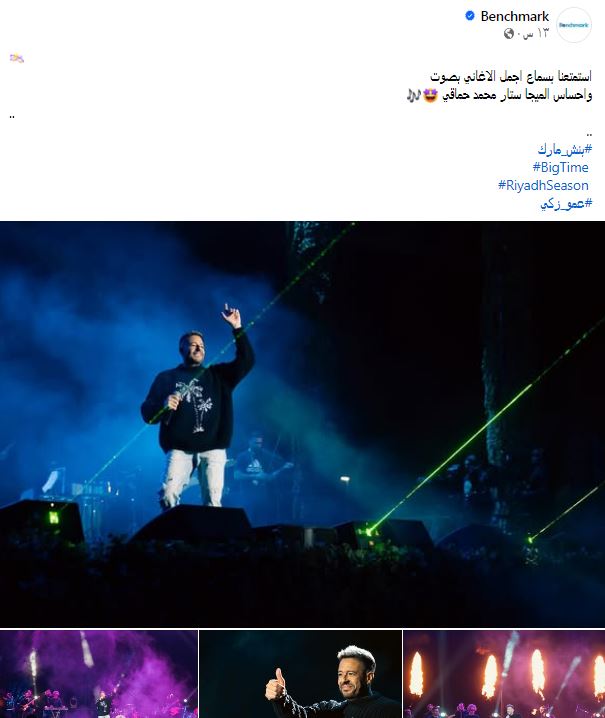Screen dimensions: 605x718
Task: Open the #بنش_مارك hashtag
Action: pos(565,149)
